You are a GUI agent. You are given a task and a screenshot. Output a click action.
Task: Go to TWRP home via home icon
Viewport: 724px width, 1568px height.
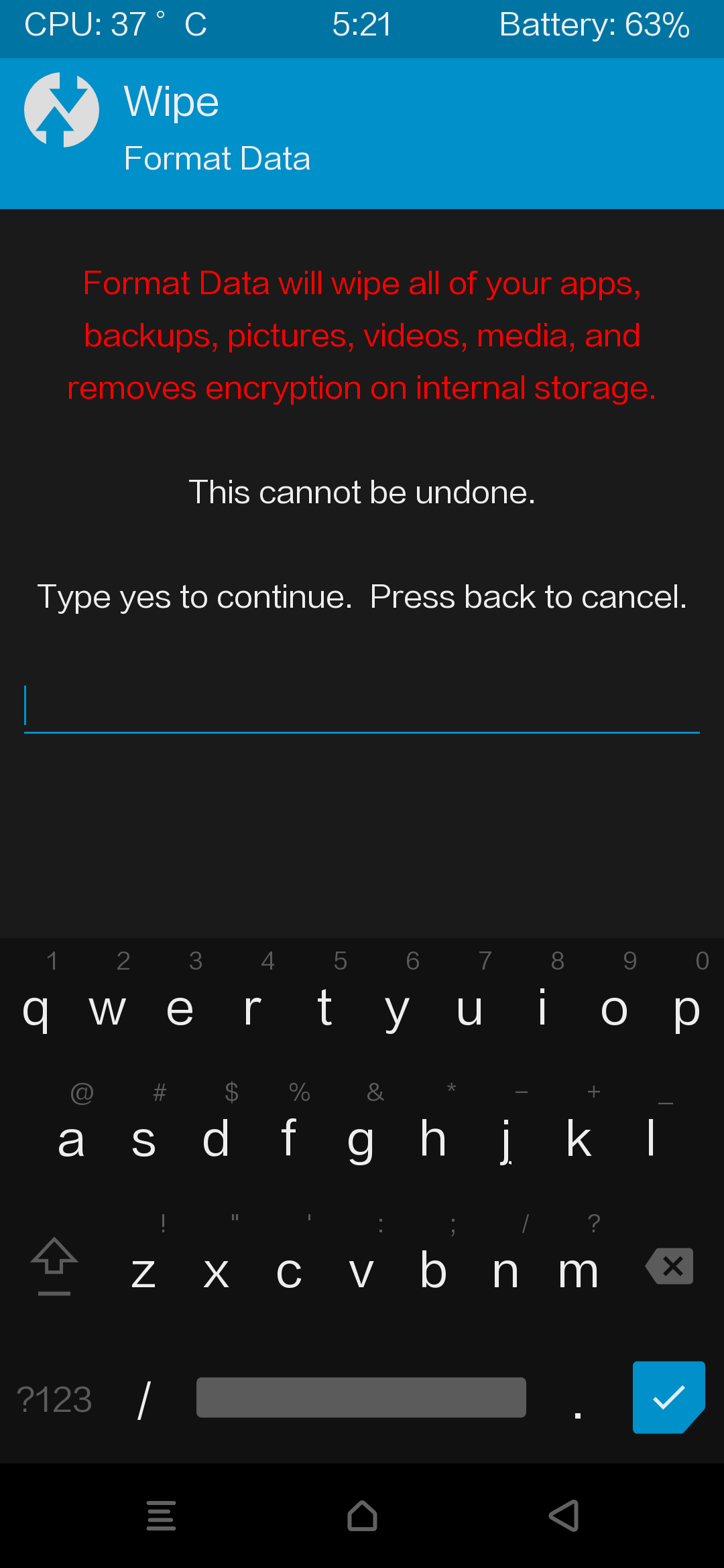pos(362,1516)
